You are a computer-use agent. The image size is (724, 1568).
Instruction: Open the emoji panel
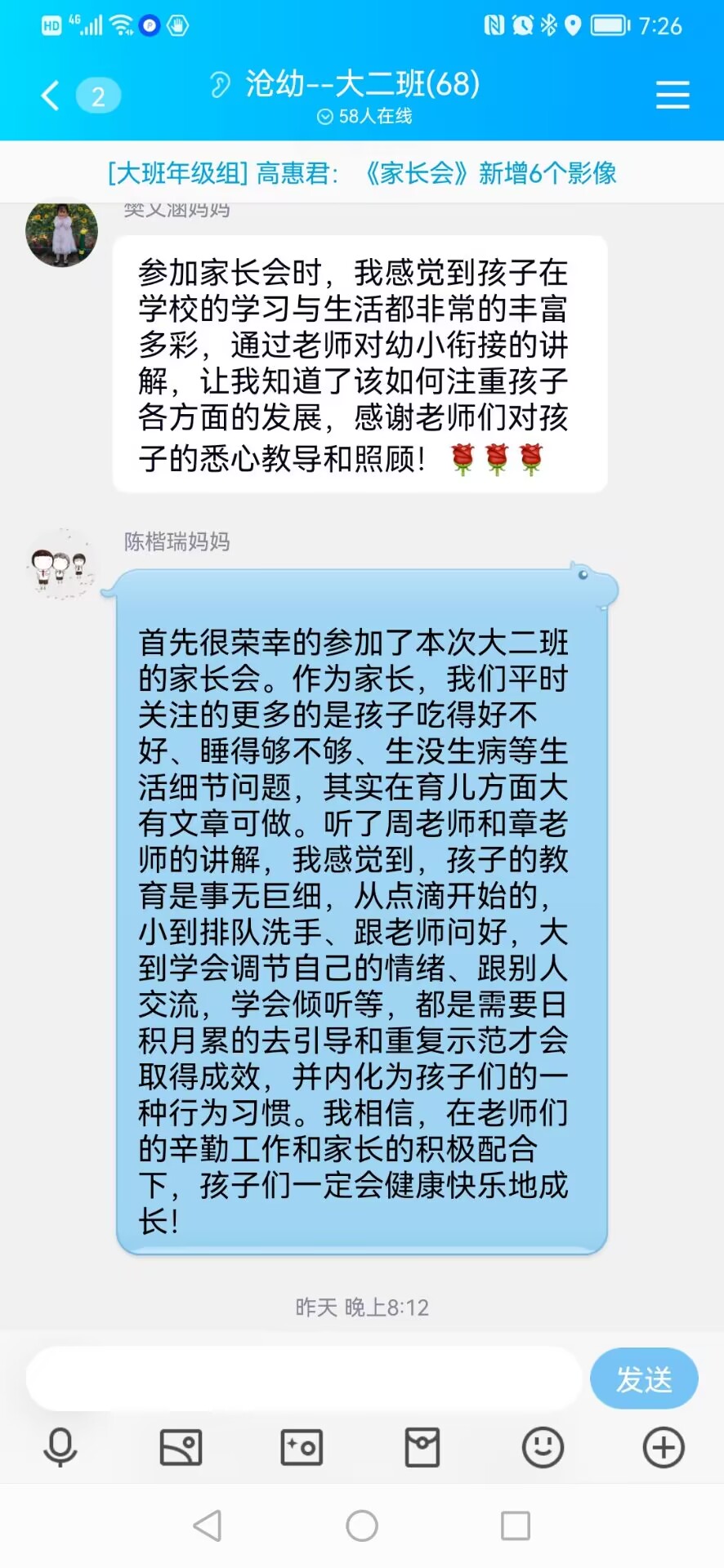[x=543, y=1448]
